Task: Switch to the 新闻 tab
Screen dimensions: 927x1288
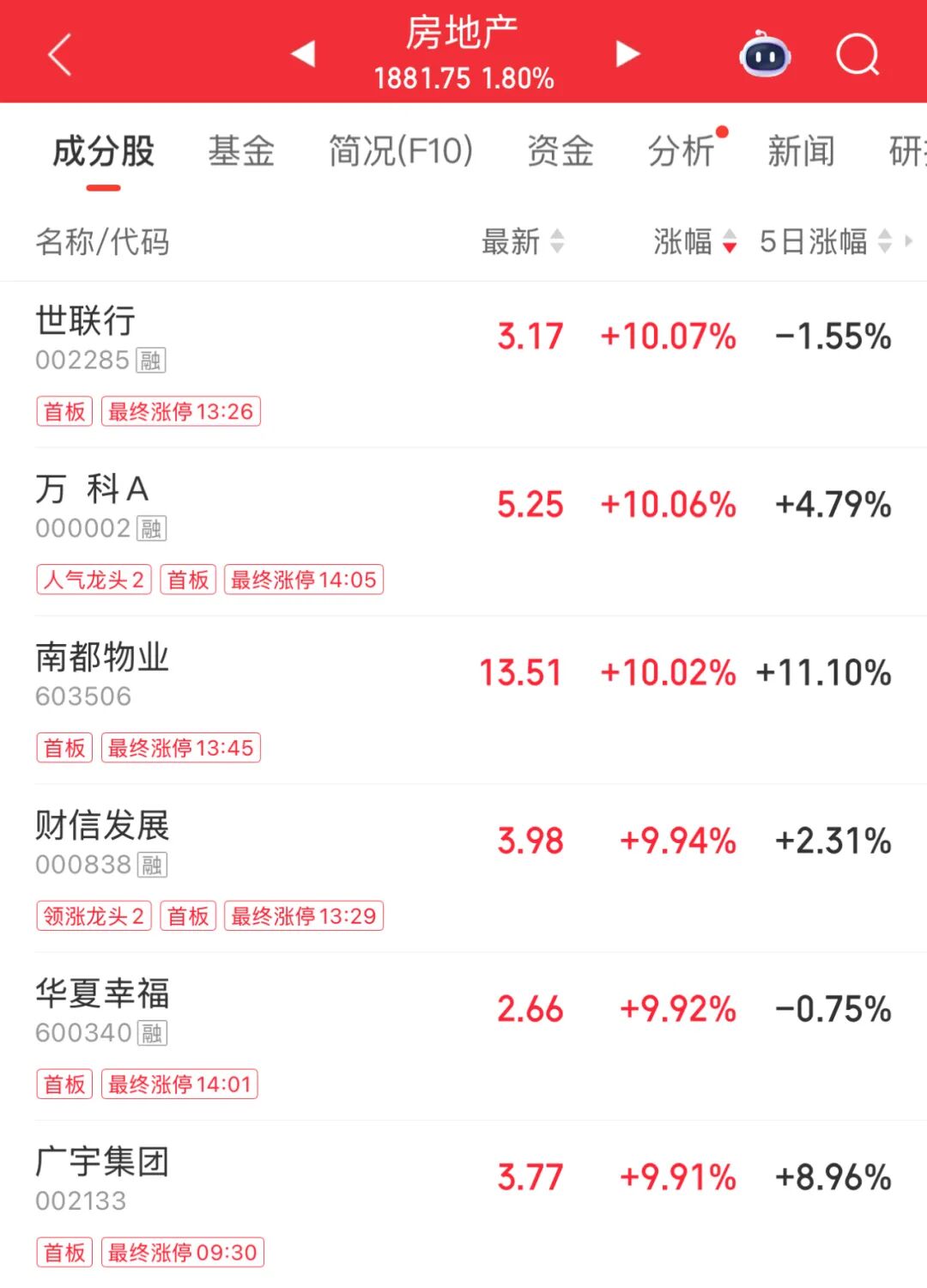Action: [x=801, y=151]
